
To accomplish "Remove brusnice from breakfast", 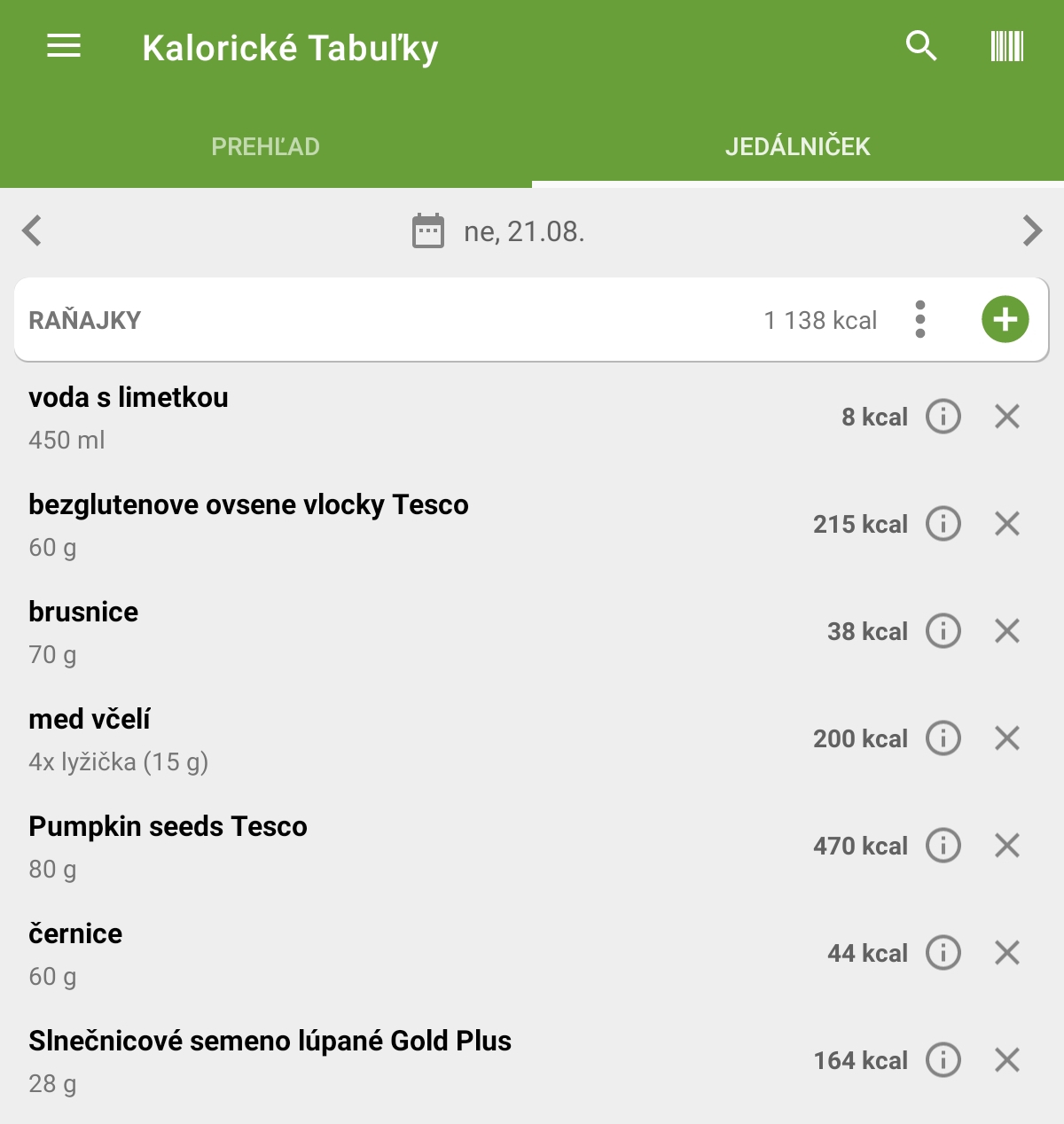I will pyautogui.click(x=1007, y=631).
